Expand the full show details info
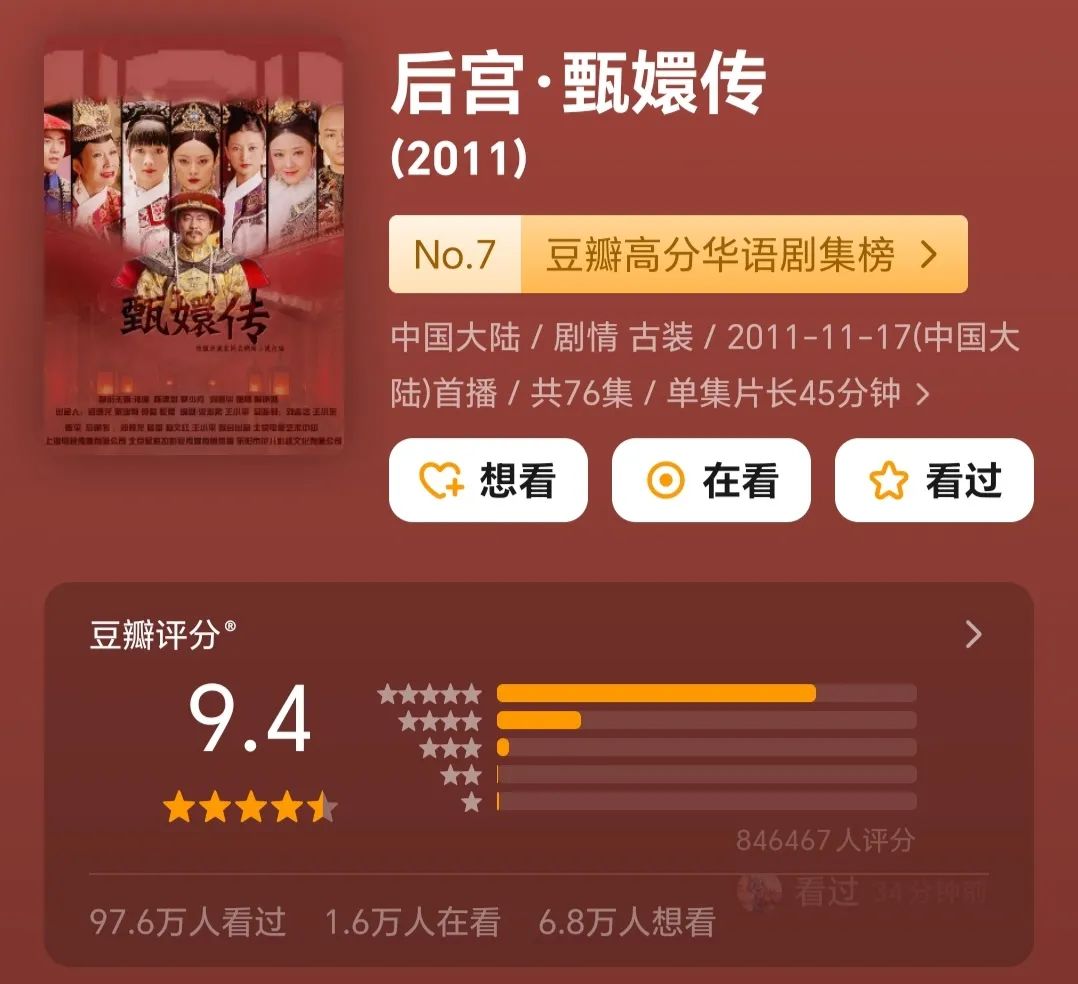1078x984 pixels. 922,394
